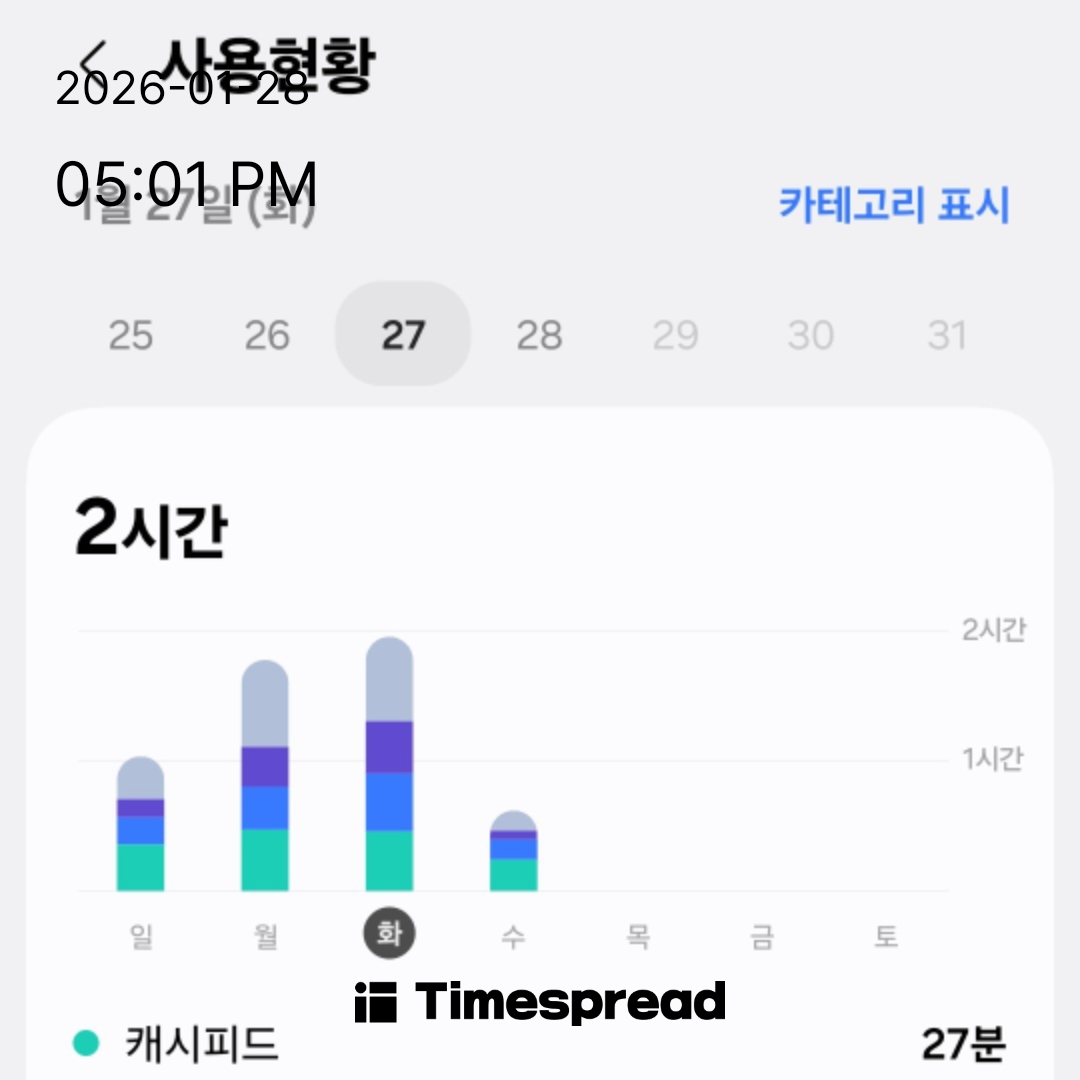Viewport: 1080px width, 1080px height.
Task: Go back from the 사용현황 screen
Action: click(93, 58)
